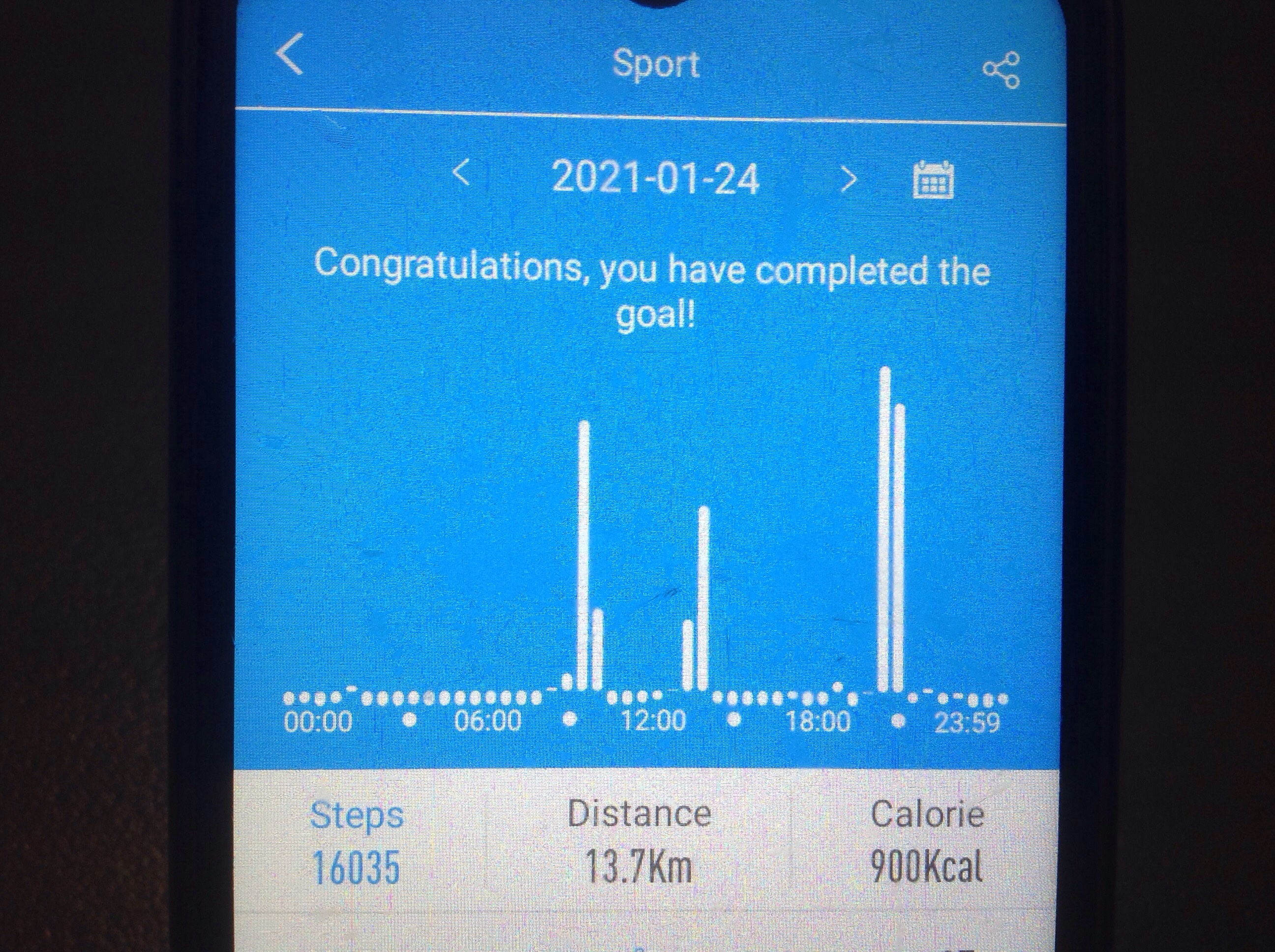1275x952 pixels.
Task: Go to the previous day's data
Action: pyautogui.click(x=462, y=173)
